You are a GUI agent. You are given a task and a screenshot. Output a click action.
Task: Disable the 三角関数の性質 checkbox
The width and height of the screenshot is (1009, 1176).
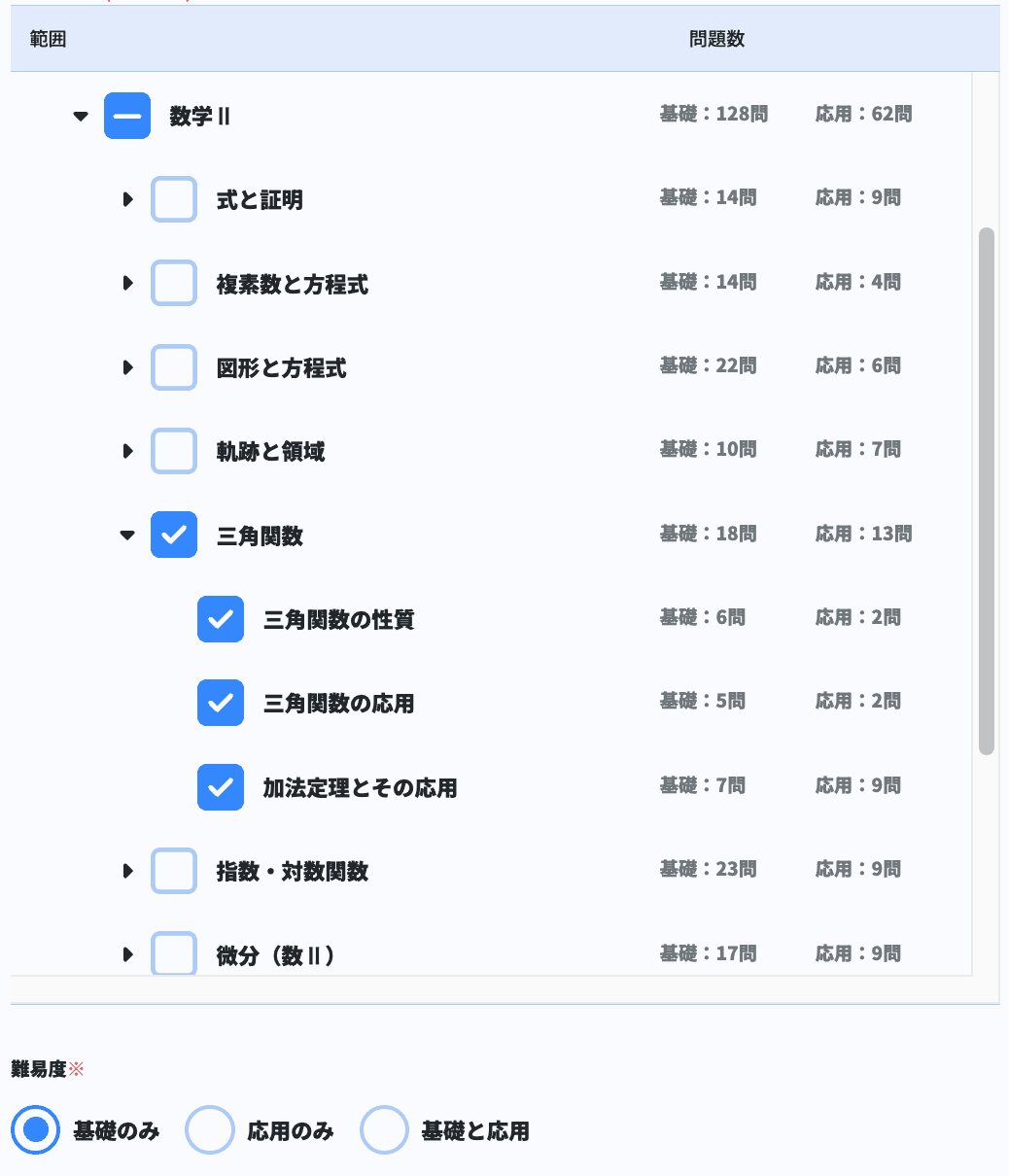(221, 619)
